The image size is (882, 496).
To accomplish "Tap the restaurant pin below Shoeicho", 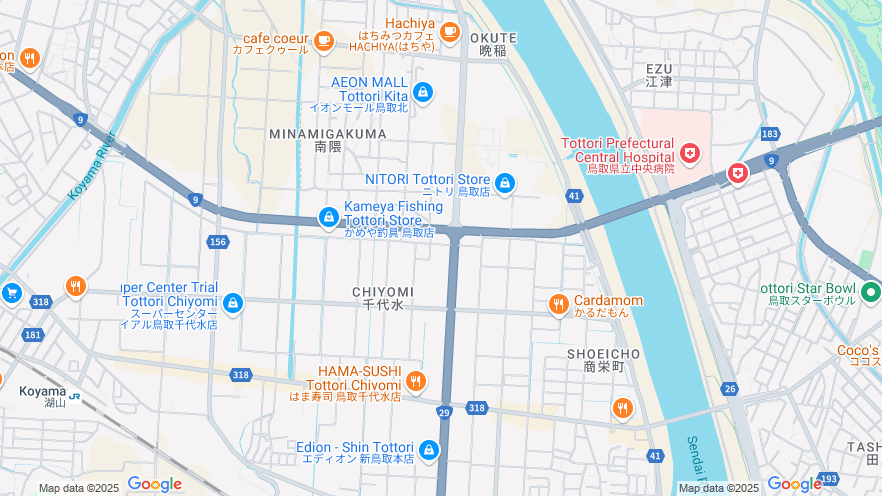I will click(622, 407).
